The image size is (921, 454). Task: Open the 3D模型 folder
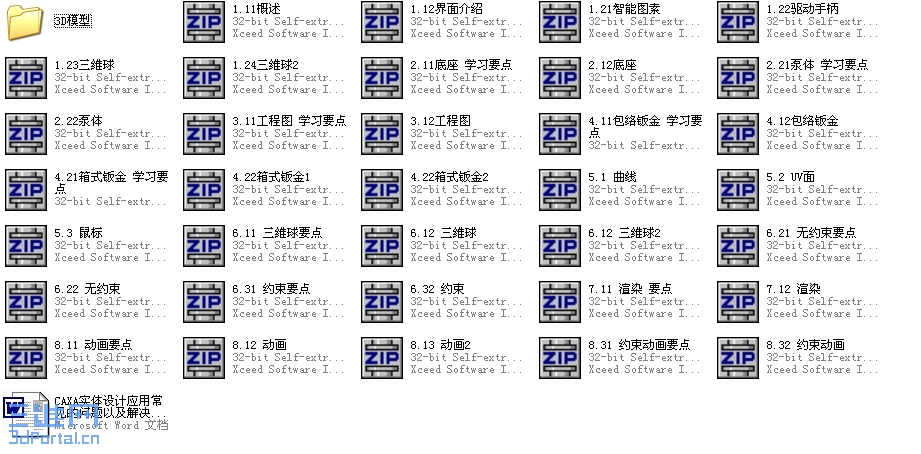[26, 22]
